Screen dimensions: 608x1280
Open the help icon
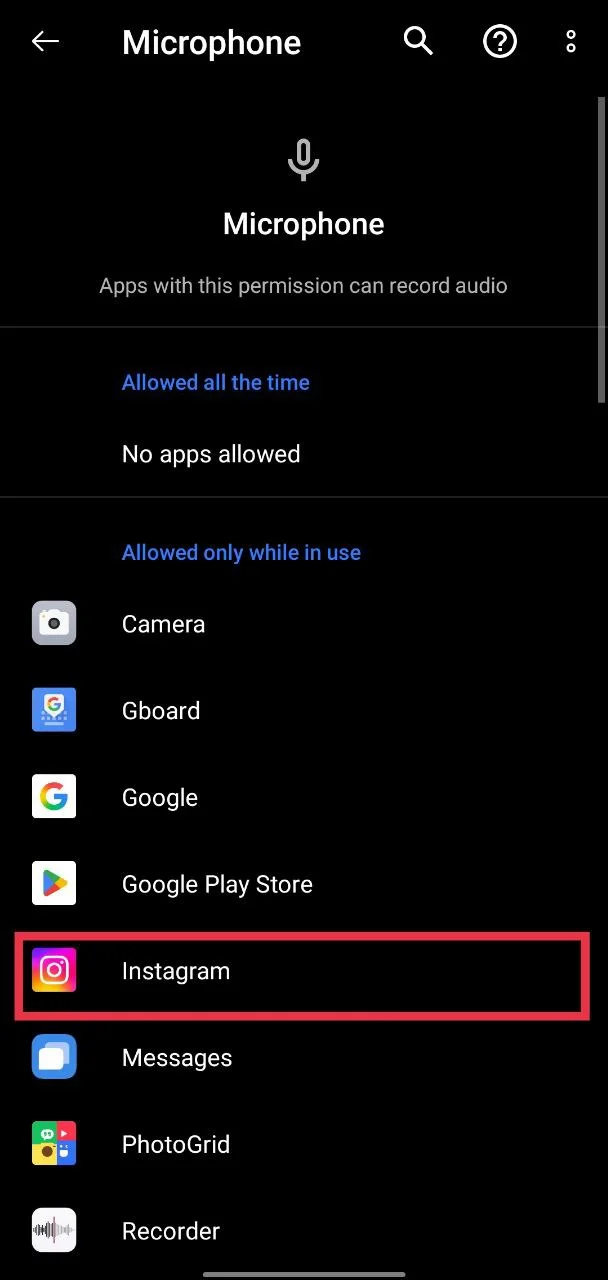point(499,42)
